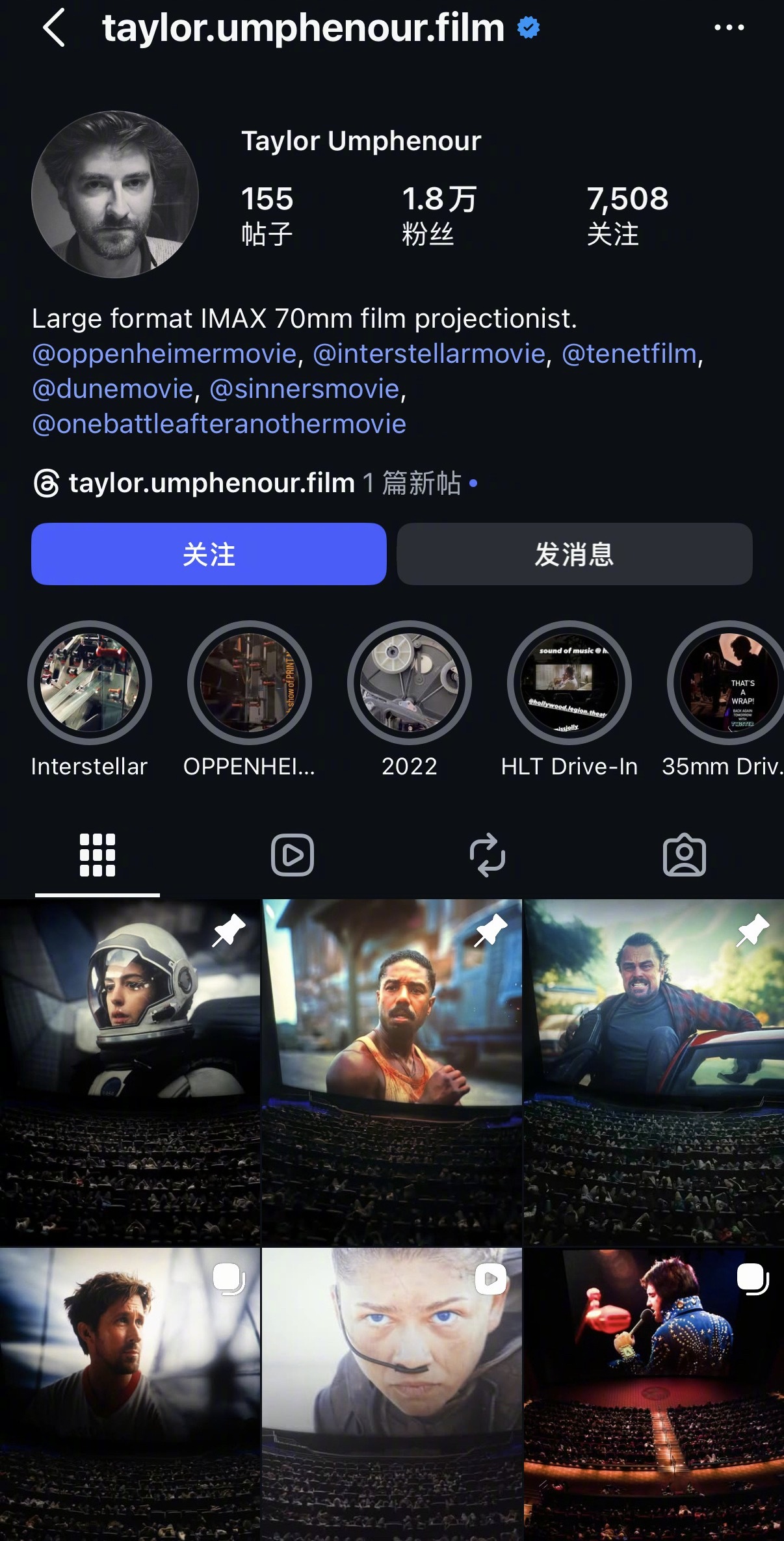Viewport: 784px width, 1541px height.
Task: Click the grid view posts icon
Action: [x=96, y=855]
